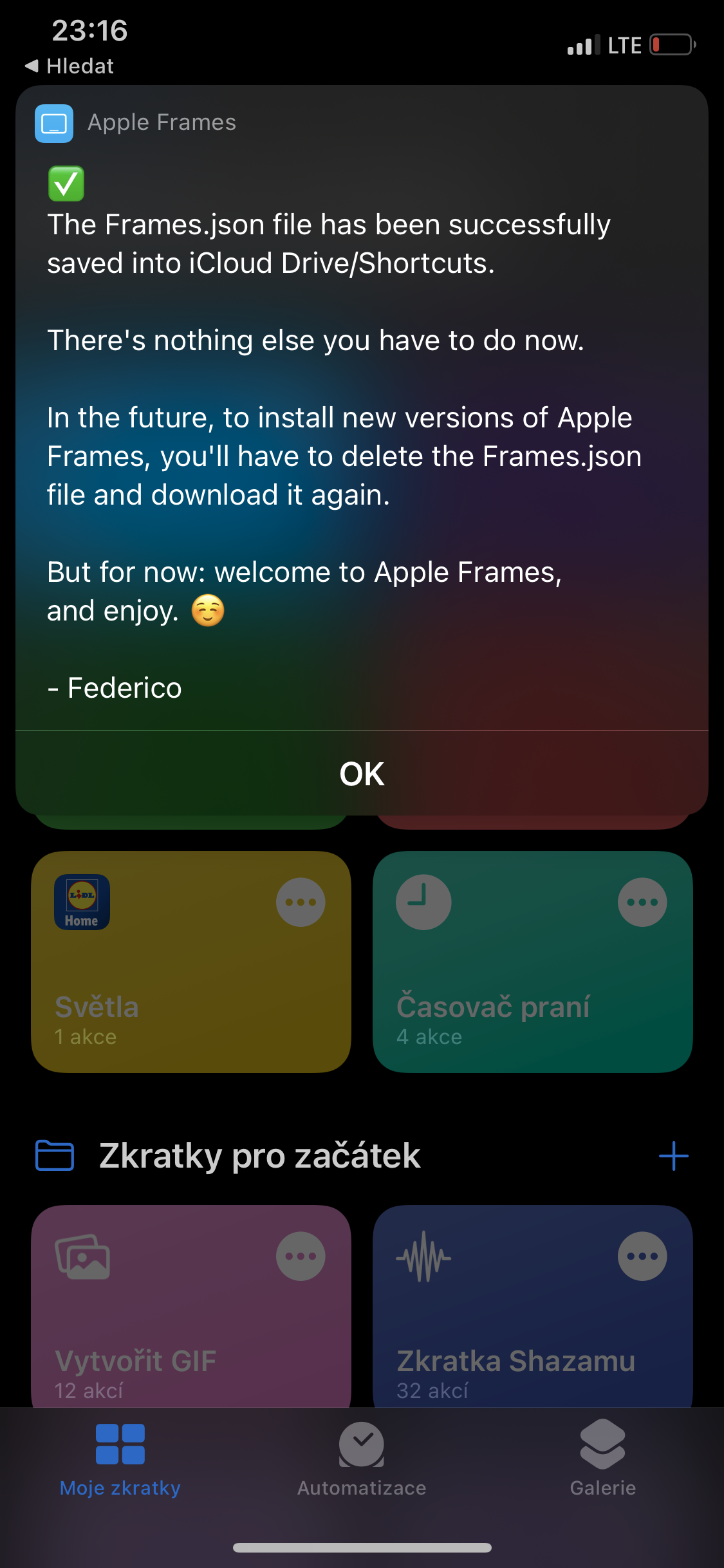Go back to Hledat
This screenshot has height=1568, width=724.
pyautogui.click(x=70, y=66)
